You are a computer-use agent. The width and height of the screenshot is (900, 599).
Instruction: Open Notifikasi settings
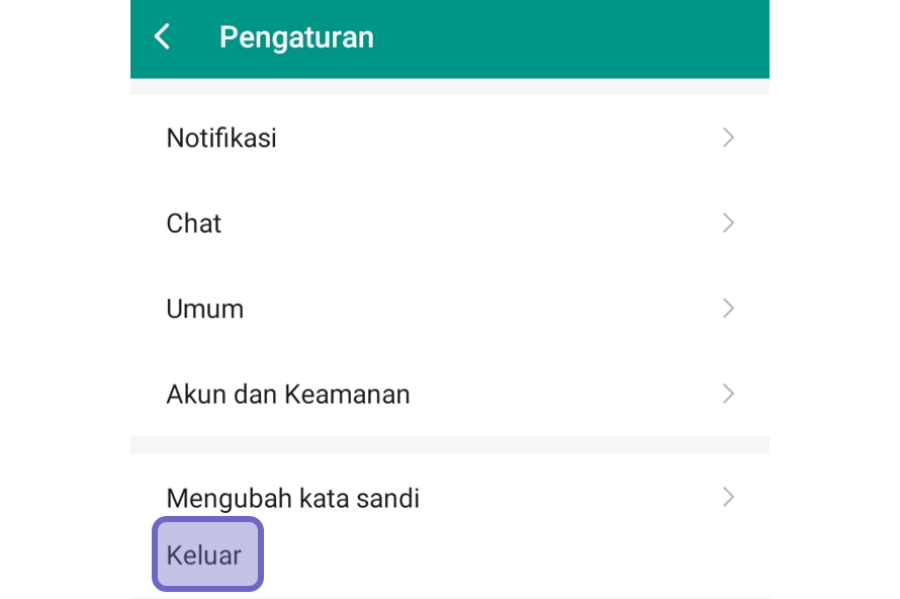click(449, 138)
